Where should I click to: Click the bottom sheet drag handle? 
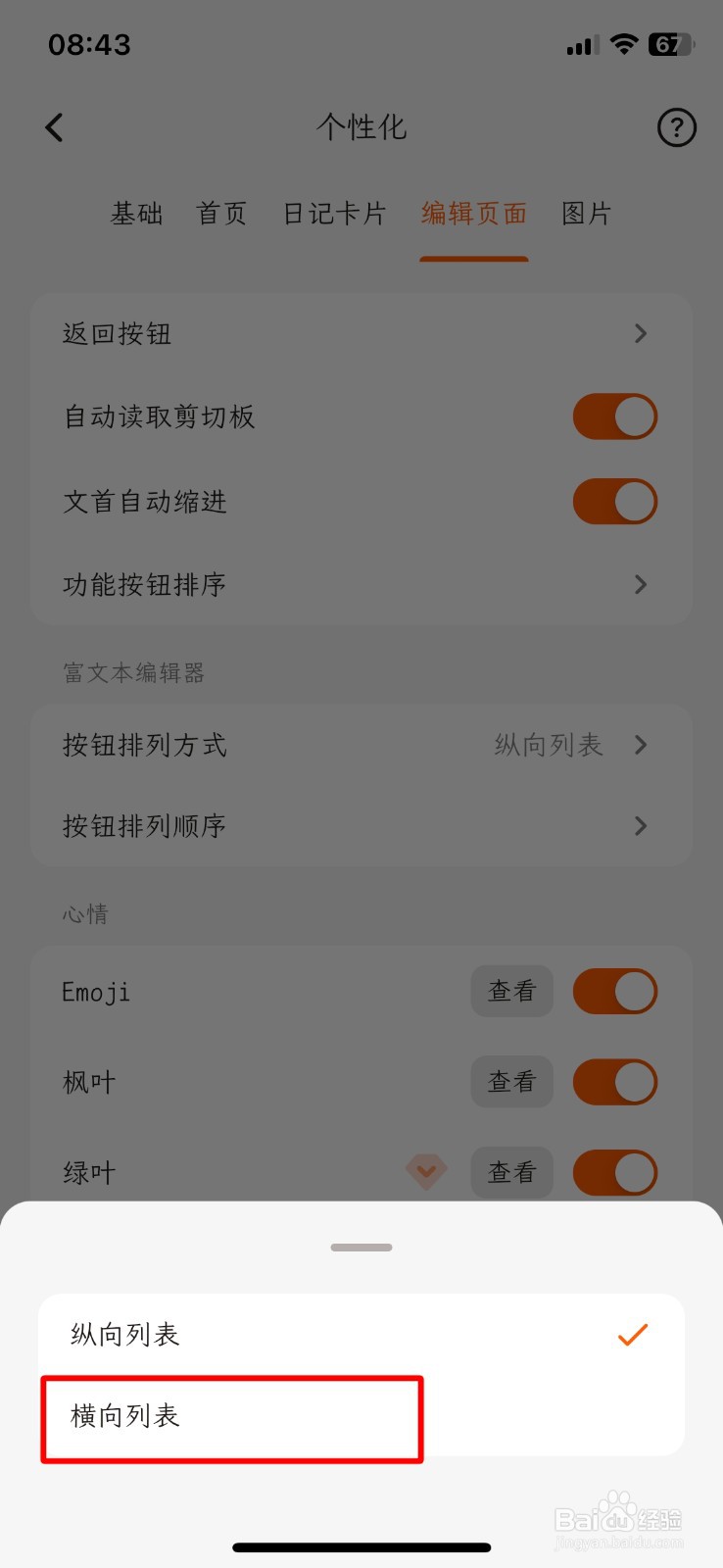pyautogui.click(x=361, y=1247)
